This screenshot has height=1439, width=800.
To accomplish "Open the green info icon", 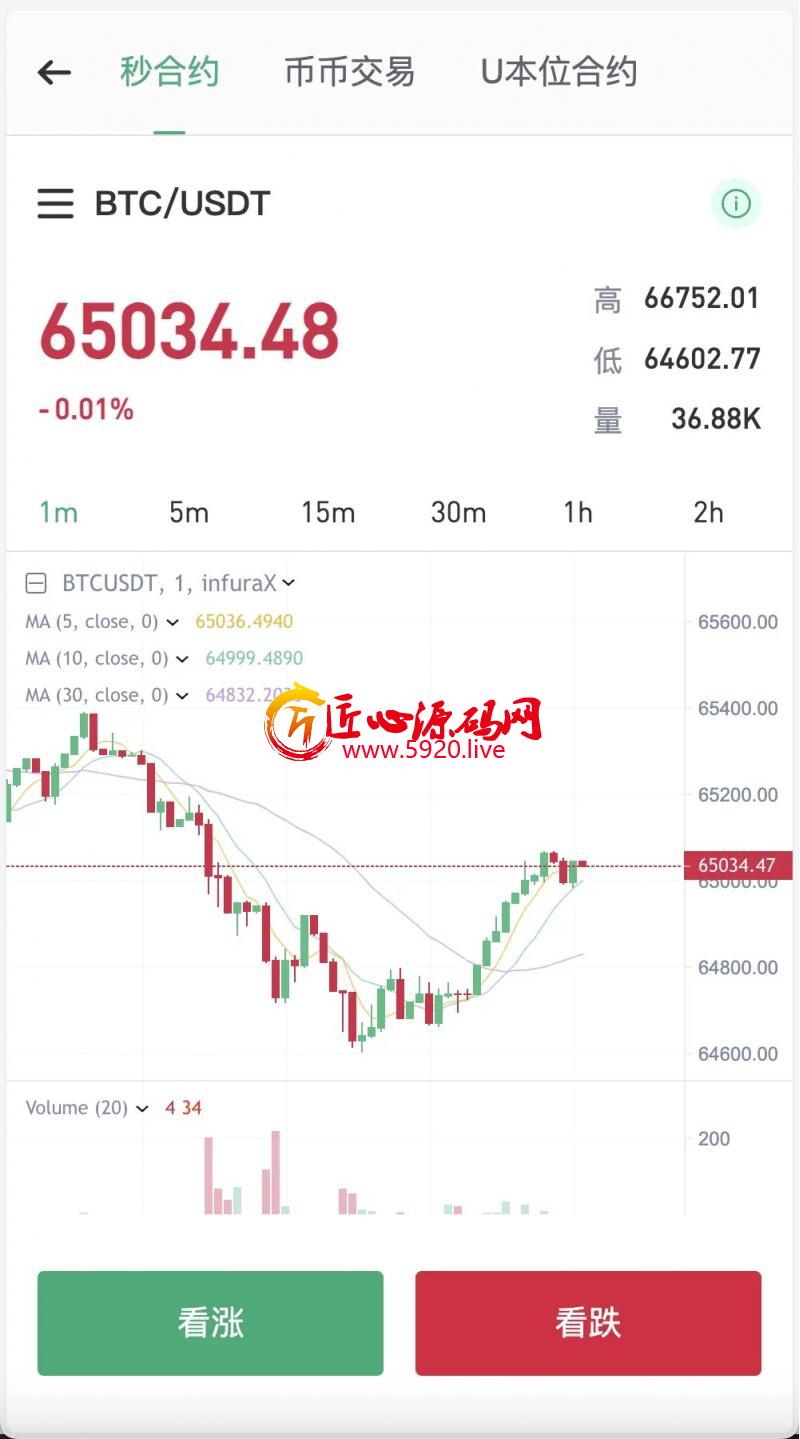I will [736, 204].
